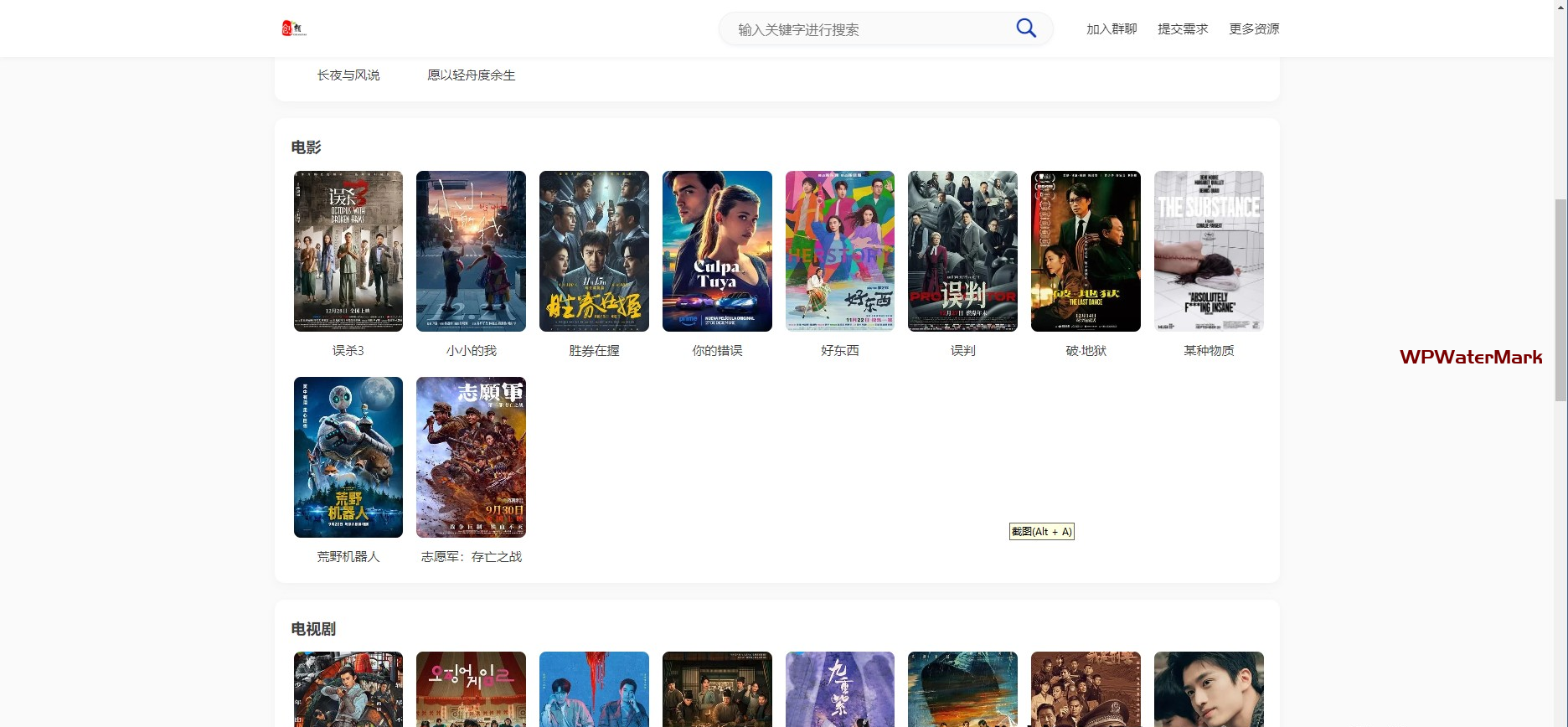
Task: Open the 你的错误 movie card
Action: (x=717, y=251)
